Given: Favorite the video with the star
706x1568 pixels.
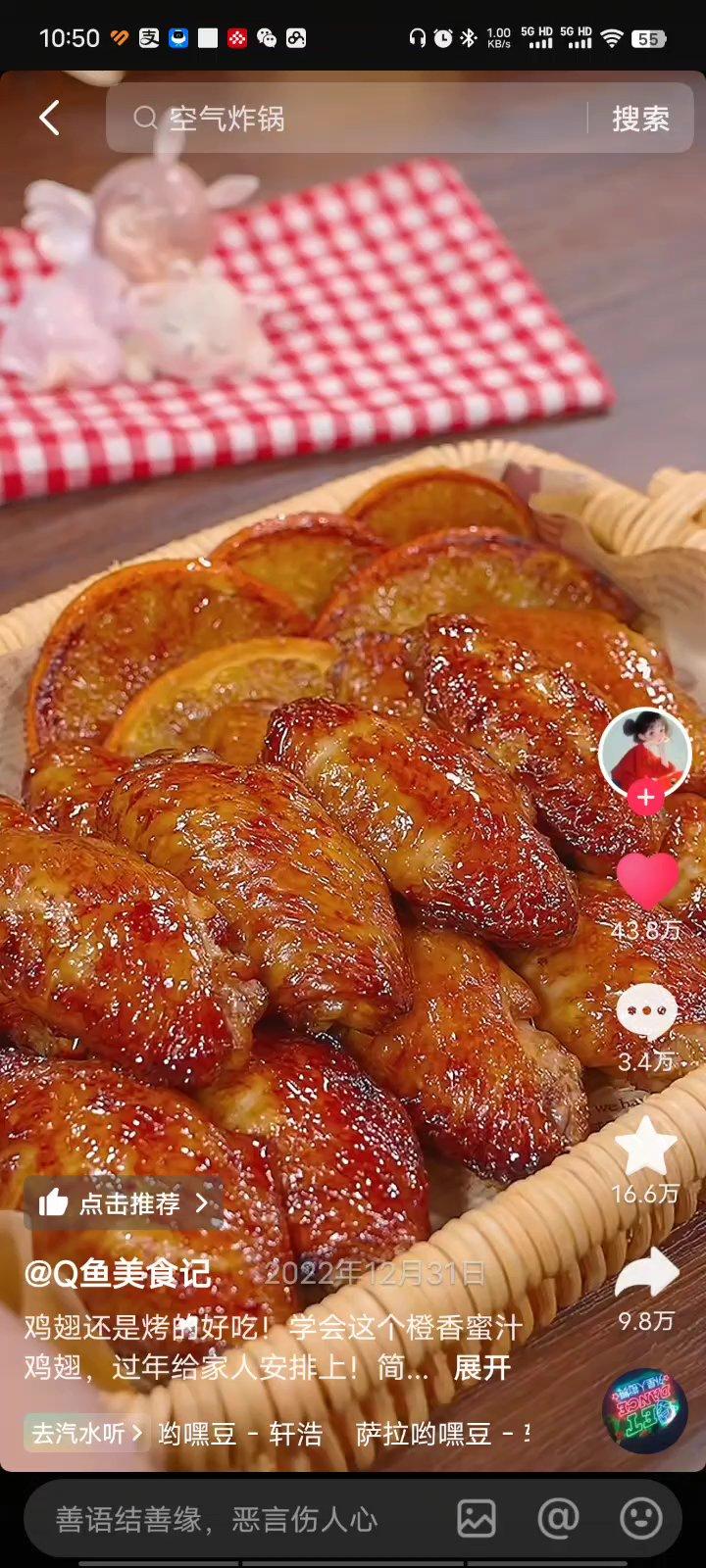Looking at the screenshot, I should 646,1147.
